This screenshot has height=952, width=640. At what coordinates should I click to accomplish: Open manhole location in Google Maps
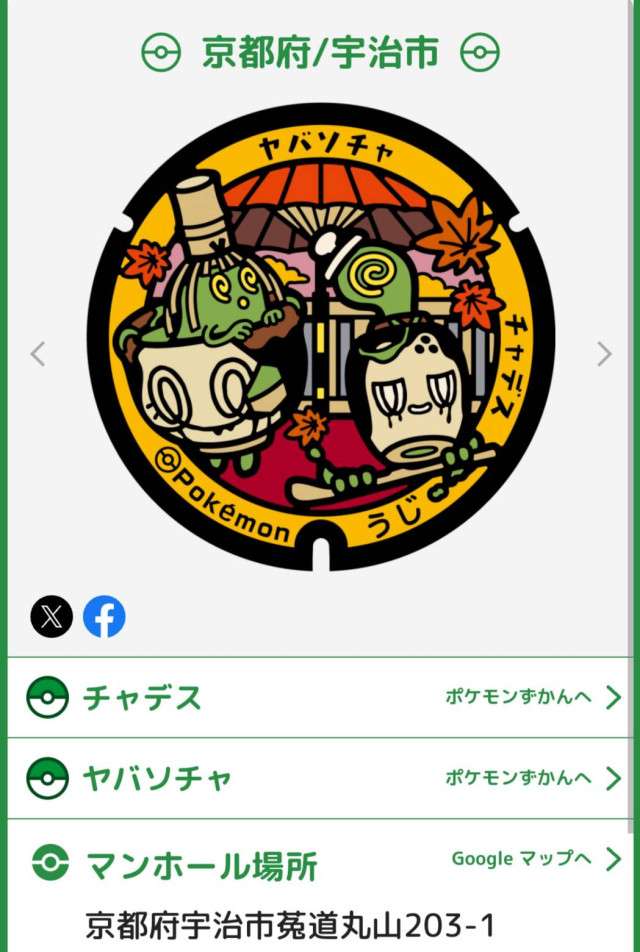pos(536,859)
